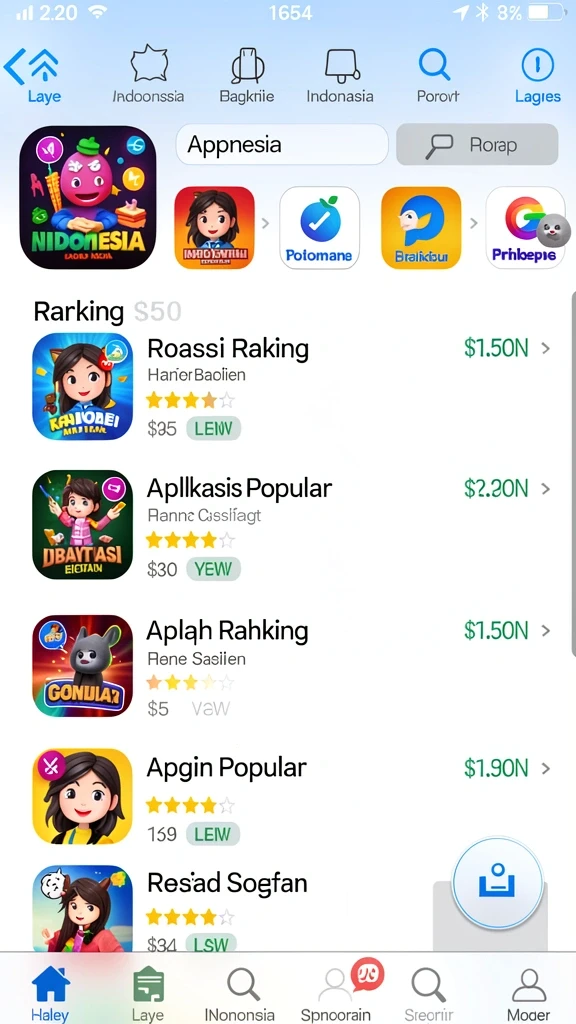View the Apgin Popular app
The width and height of the screenshot is (576, 1024).
[292, 796]
